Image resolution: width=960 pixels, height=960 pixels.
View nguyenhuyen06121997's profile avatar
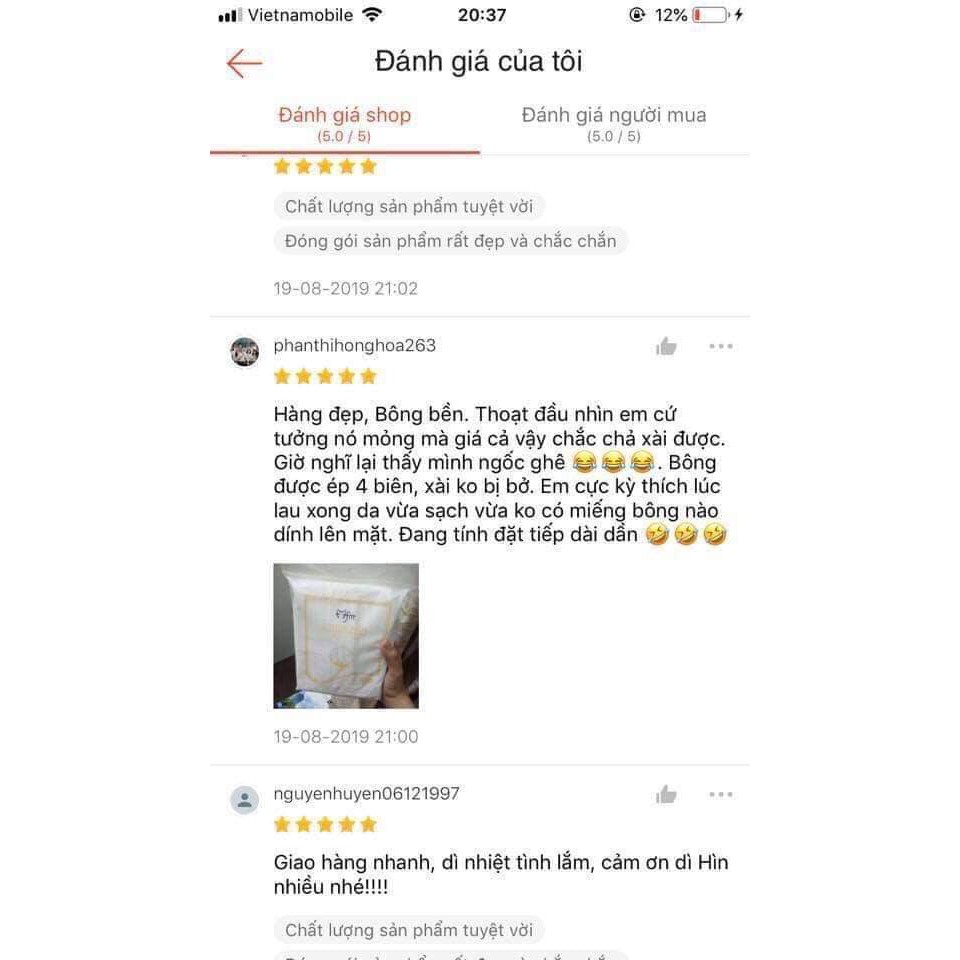pyautogui.click(x=245, y=800)
